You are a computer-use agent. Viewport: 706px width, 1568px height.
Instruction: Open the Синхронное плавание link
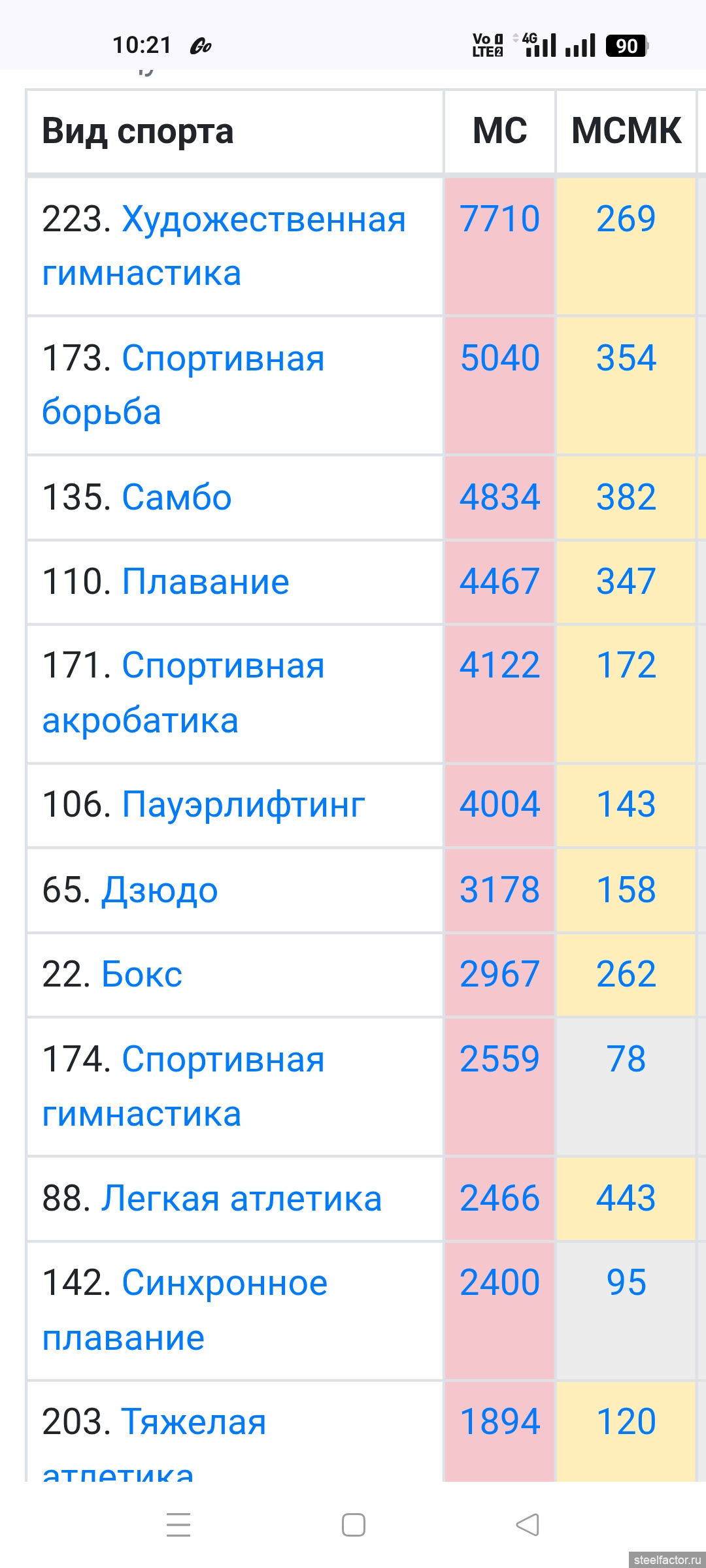click(x=224, y=1282)
